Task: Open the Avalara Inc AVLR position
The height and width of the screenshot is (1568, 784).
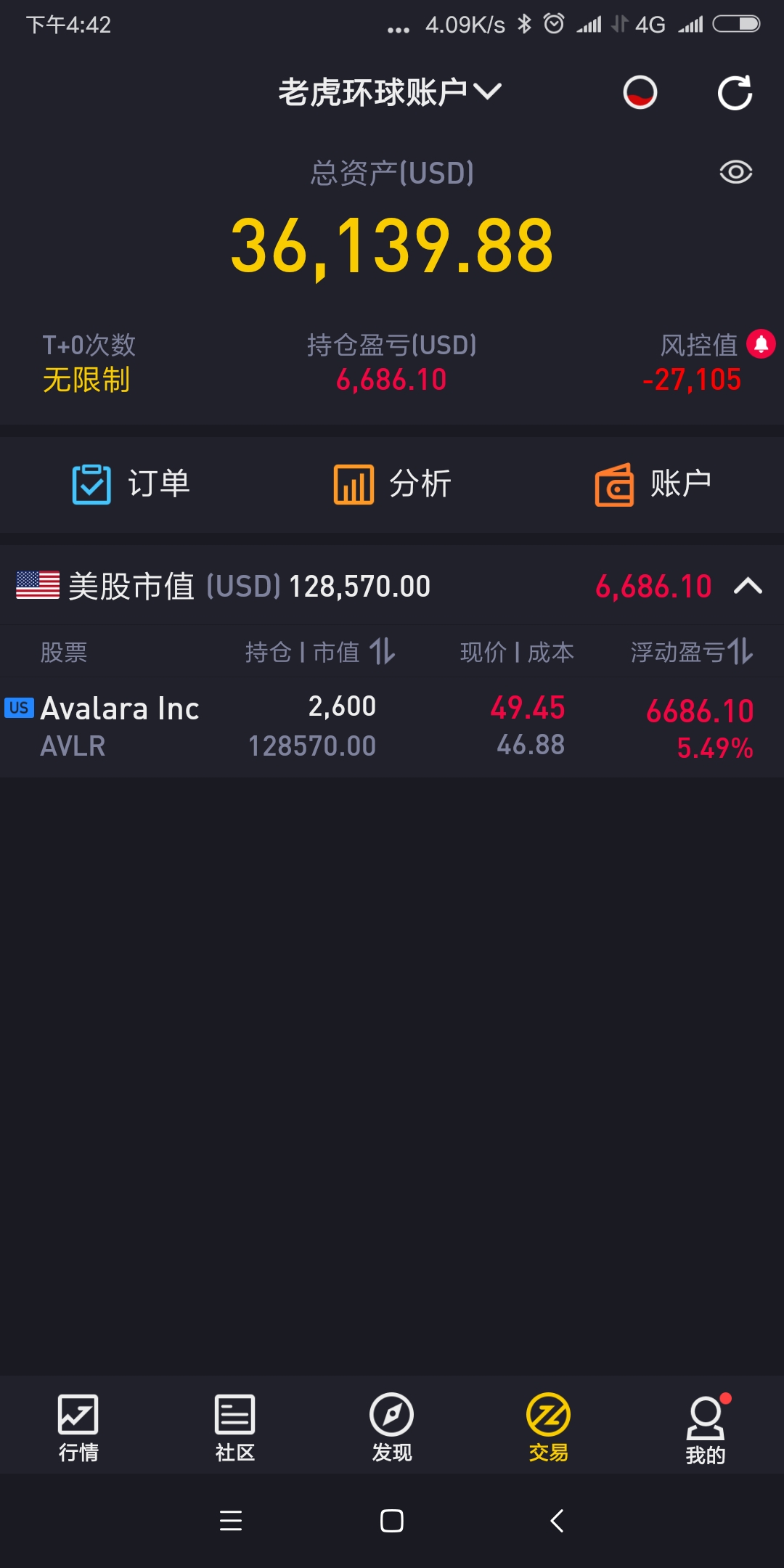Action: tap(392, 727)
